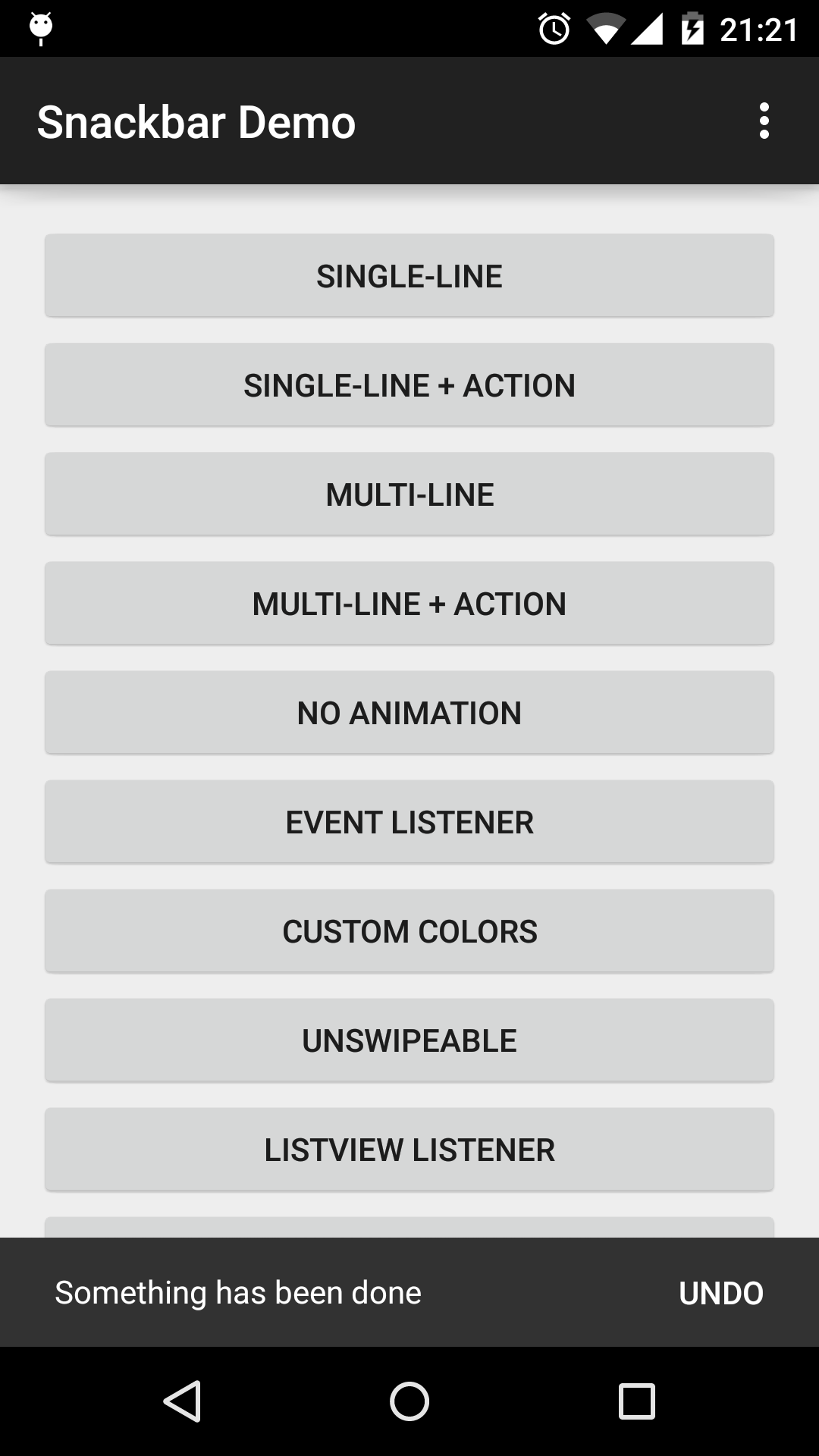Image resolution: width=819 pixels, height=1456 pixels.
Task: Launch the UNSWIPEABLE snackbar
Action: pos(409,1040)
